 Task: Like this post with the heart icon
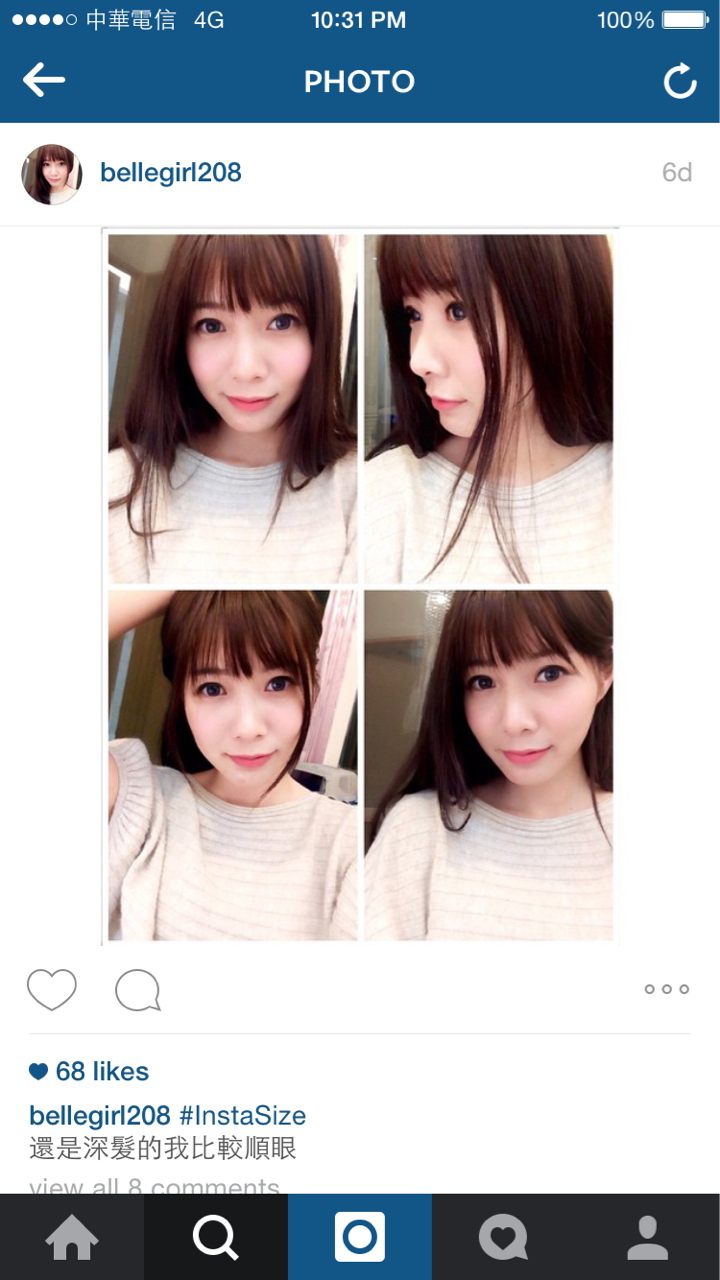click(52, 990)
